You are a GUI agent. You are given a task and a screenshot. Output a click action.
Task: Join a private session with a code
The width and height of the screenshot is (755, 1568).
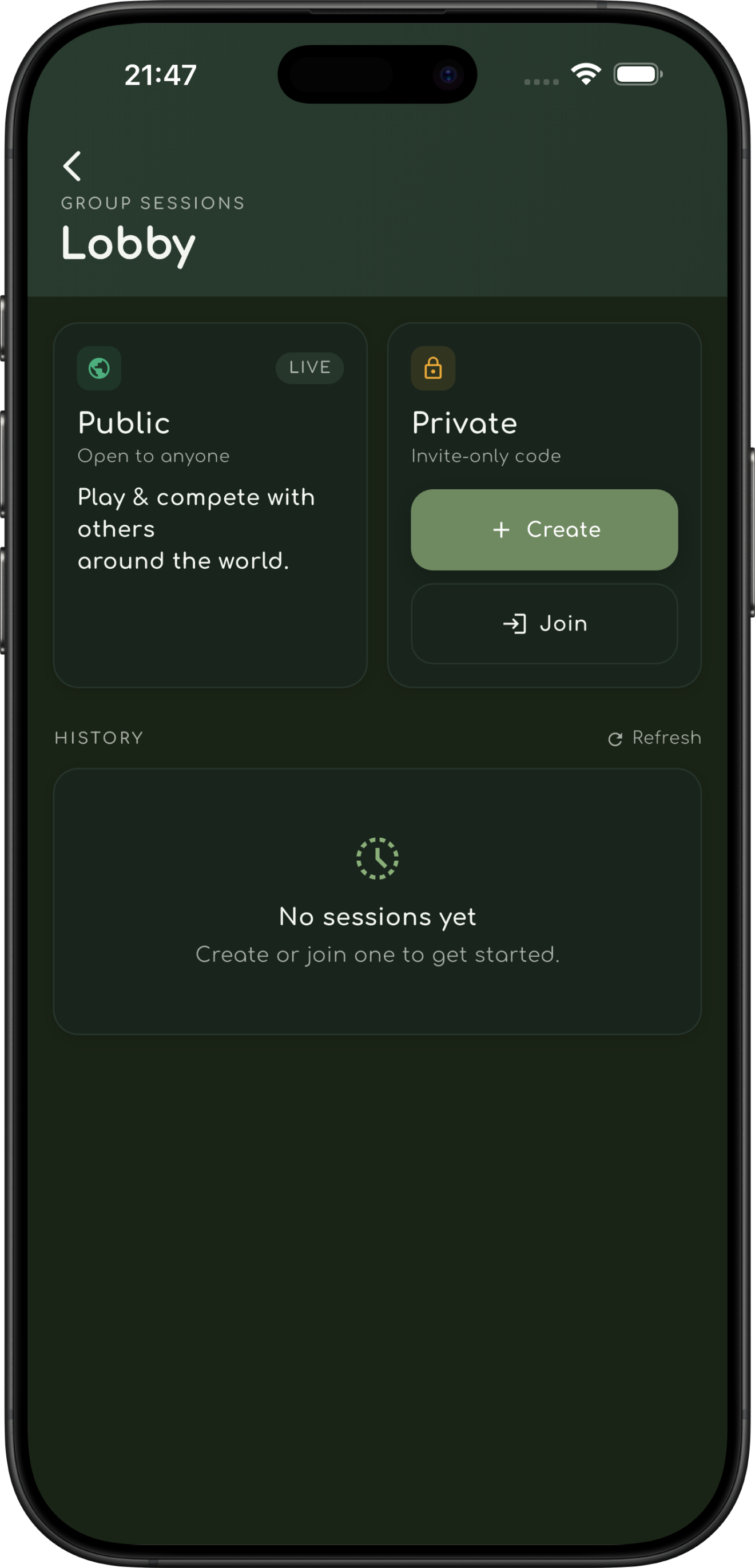[544, 623]
